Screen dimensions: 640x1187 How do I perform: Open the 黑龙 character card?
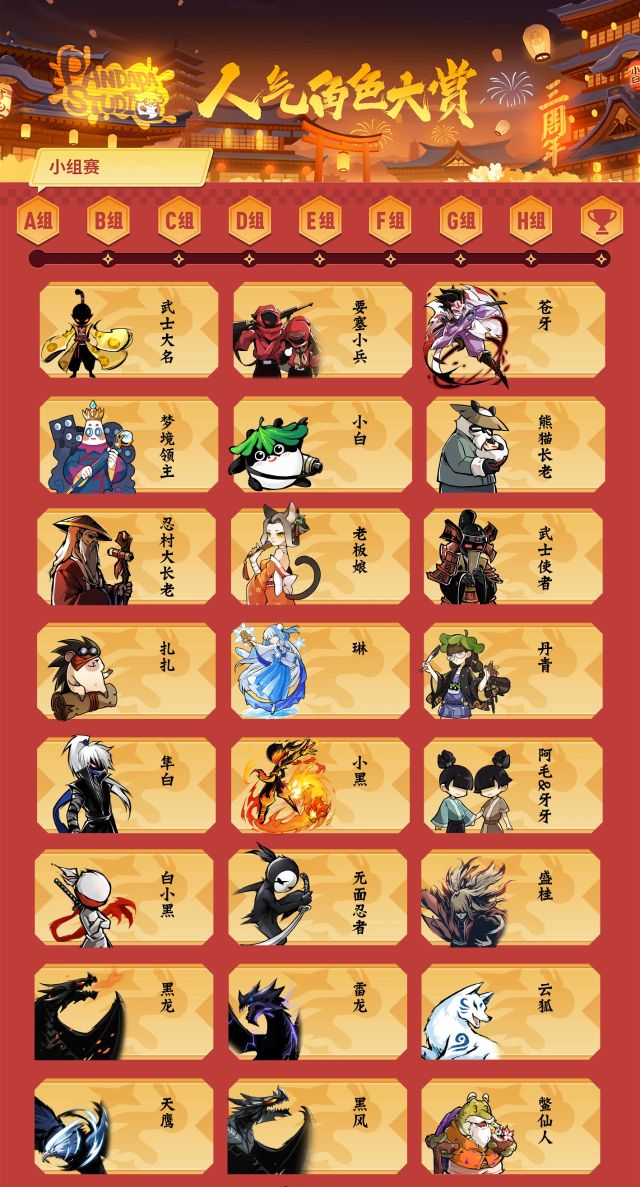(x=124, y=1012)
